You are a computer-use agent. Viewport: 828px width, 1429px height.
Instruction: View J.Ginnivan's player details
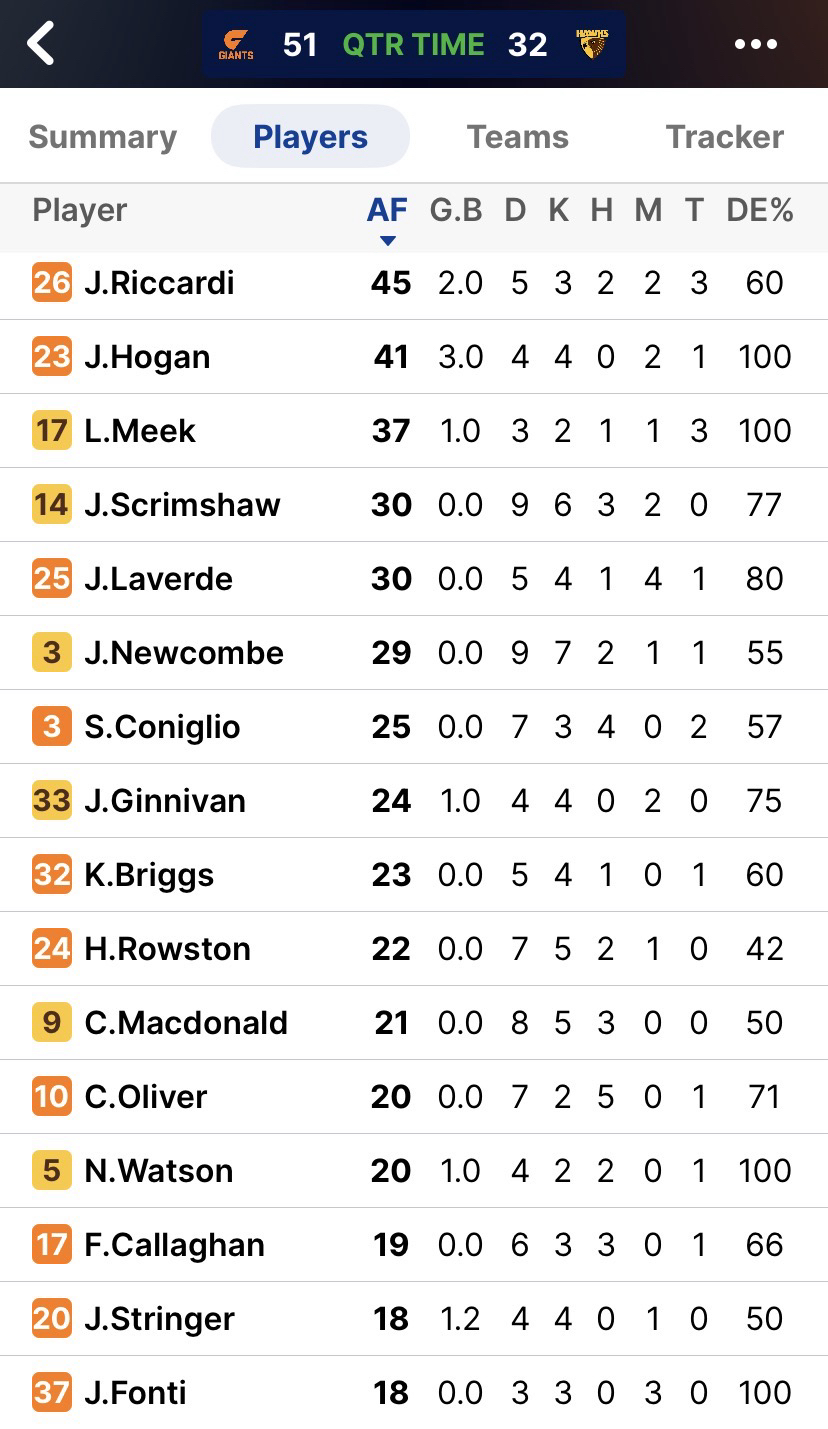pyautogui.click(x=165, y=801)
